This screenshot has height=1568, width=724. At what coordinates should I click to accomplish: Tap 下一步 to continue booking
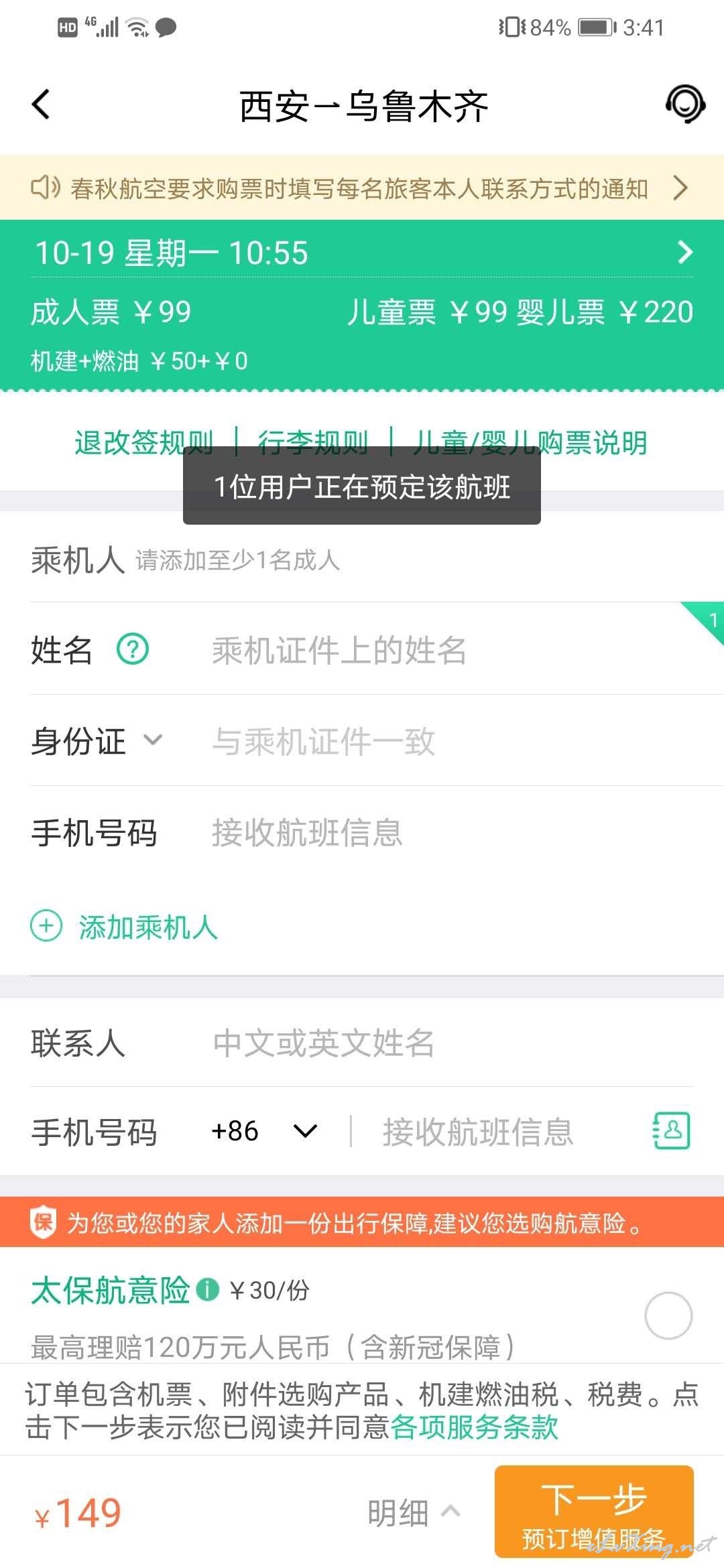(x=594, y=1511)
